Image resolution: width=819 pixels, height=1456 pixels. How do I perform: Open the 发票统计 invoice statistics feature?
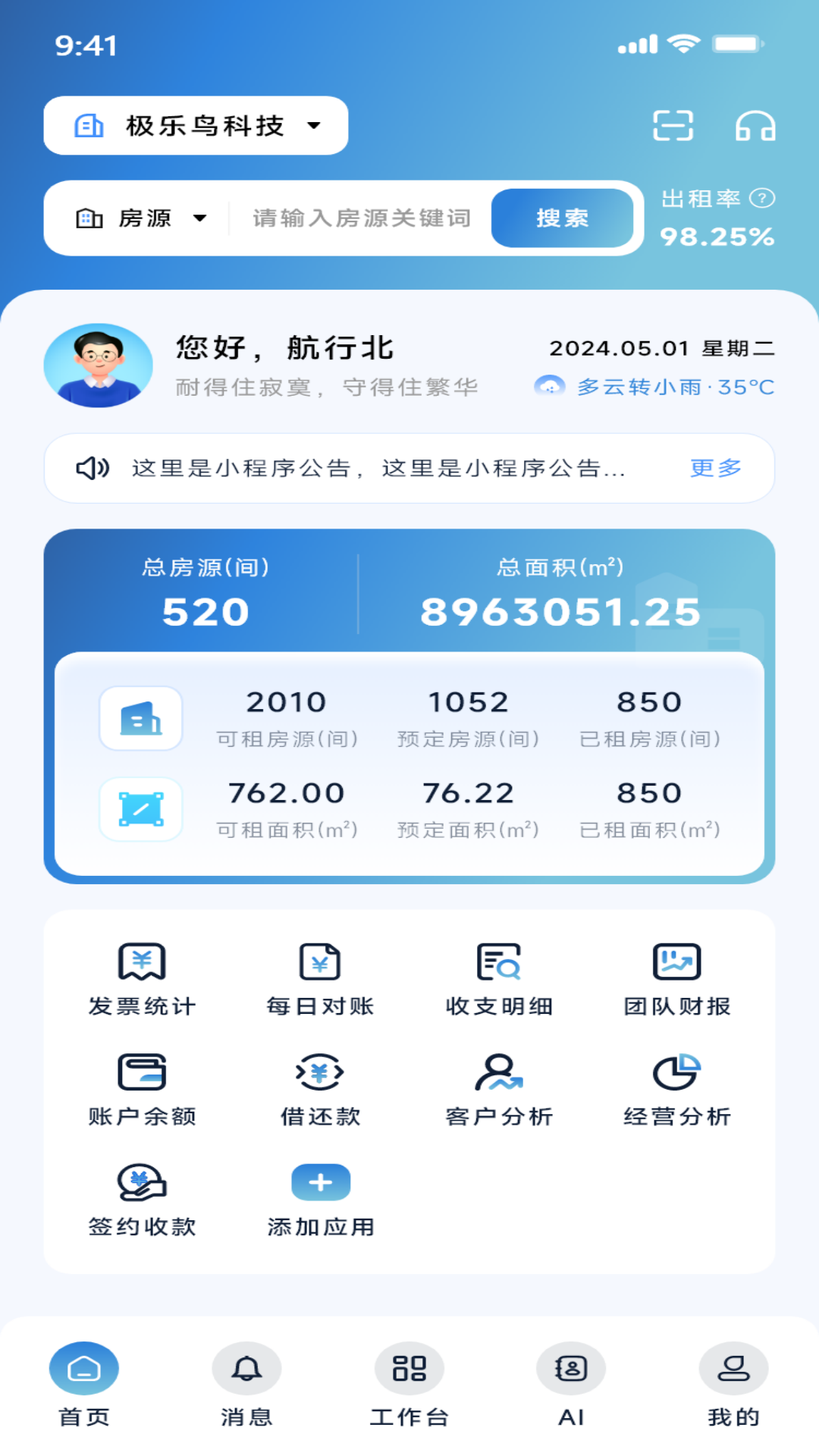pyautogui.click(x=142, y=977)
